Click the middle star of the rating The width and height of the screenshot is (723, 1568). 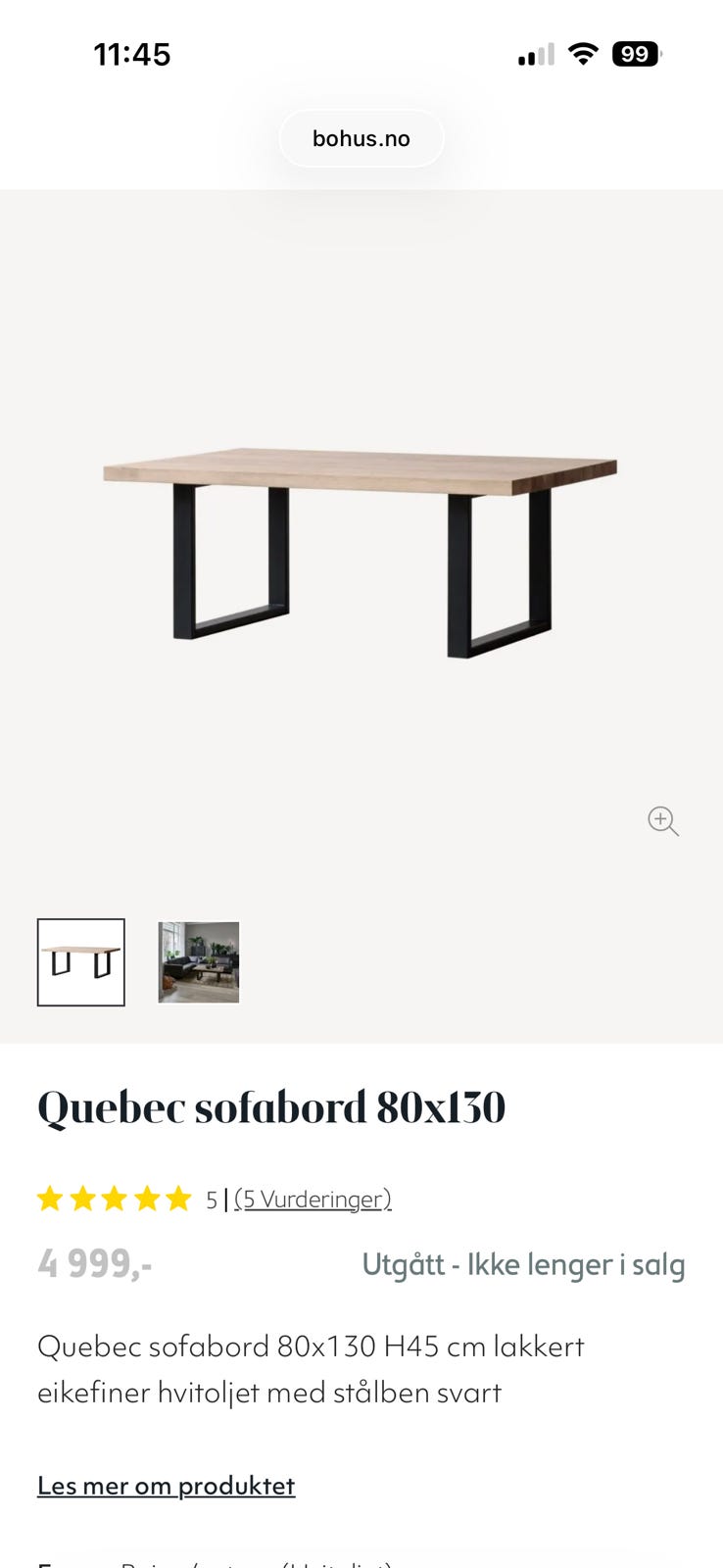[x=115, y=1198]
